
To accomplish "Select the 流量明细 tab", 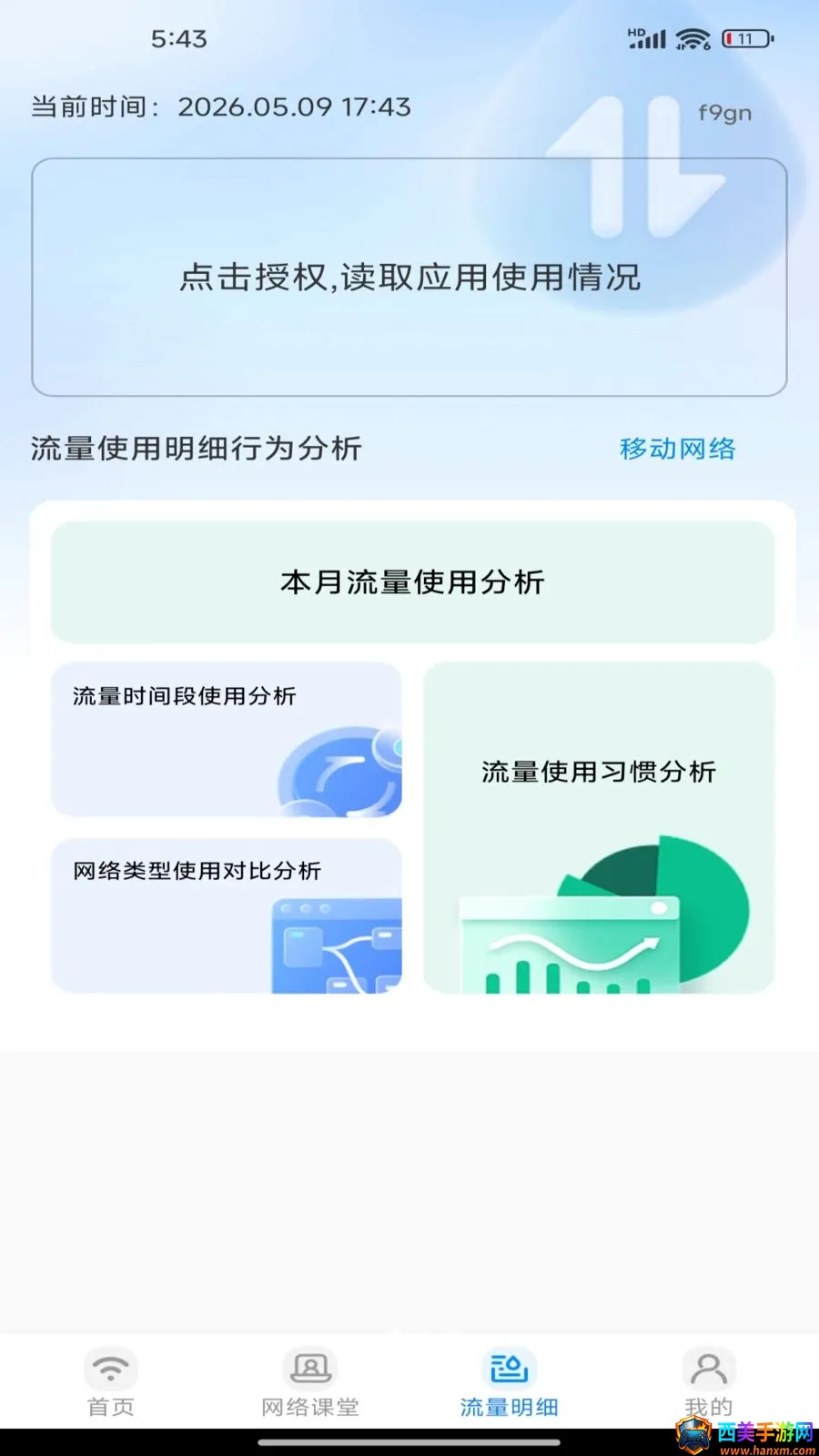I will click(x=509, y=1383).
